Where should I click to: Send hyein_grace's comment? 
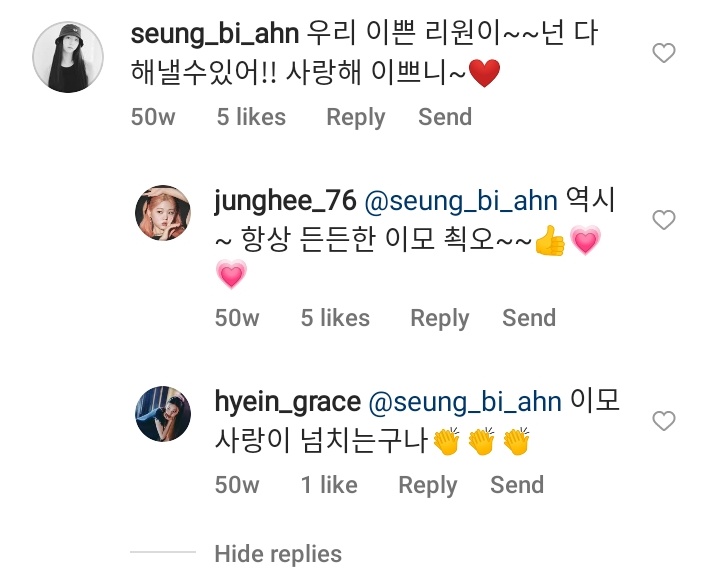pos(517,485)
